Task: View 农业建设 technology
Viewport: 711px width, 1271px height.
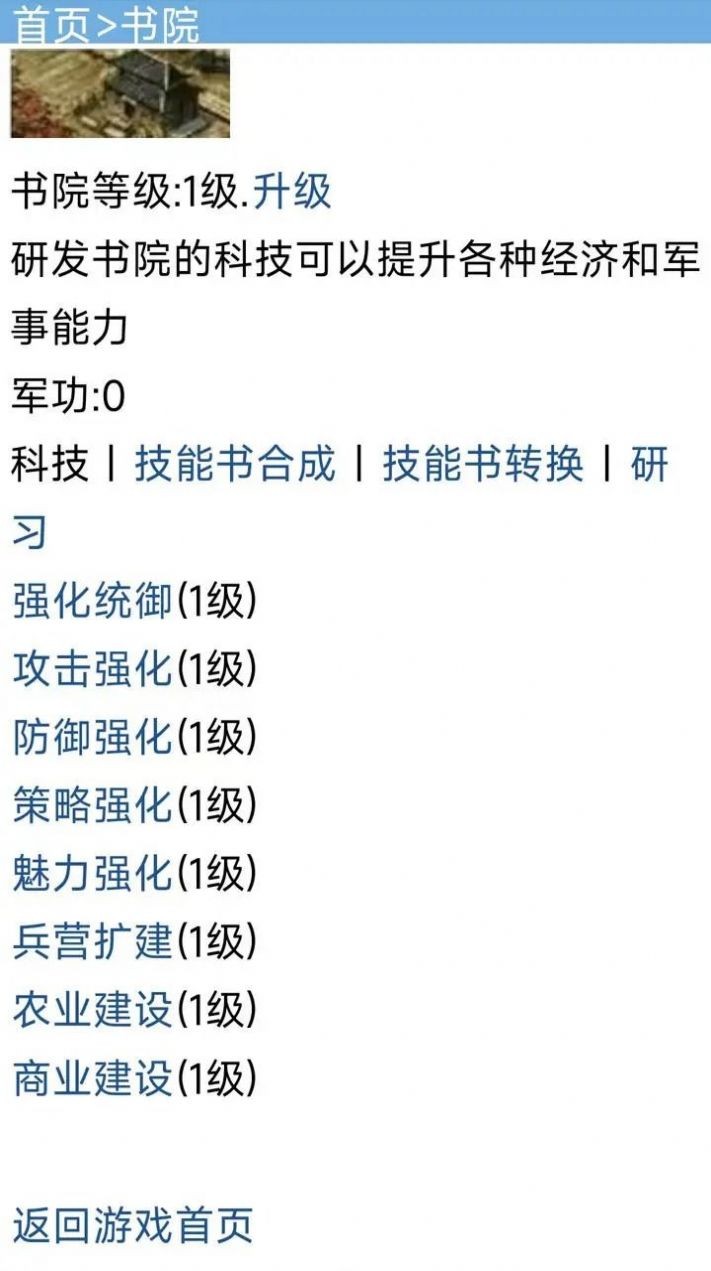Action: [92, 1010]
